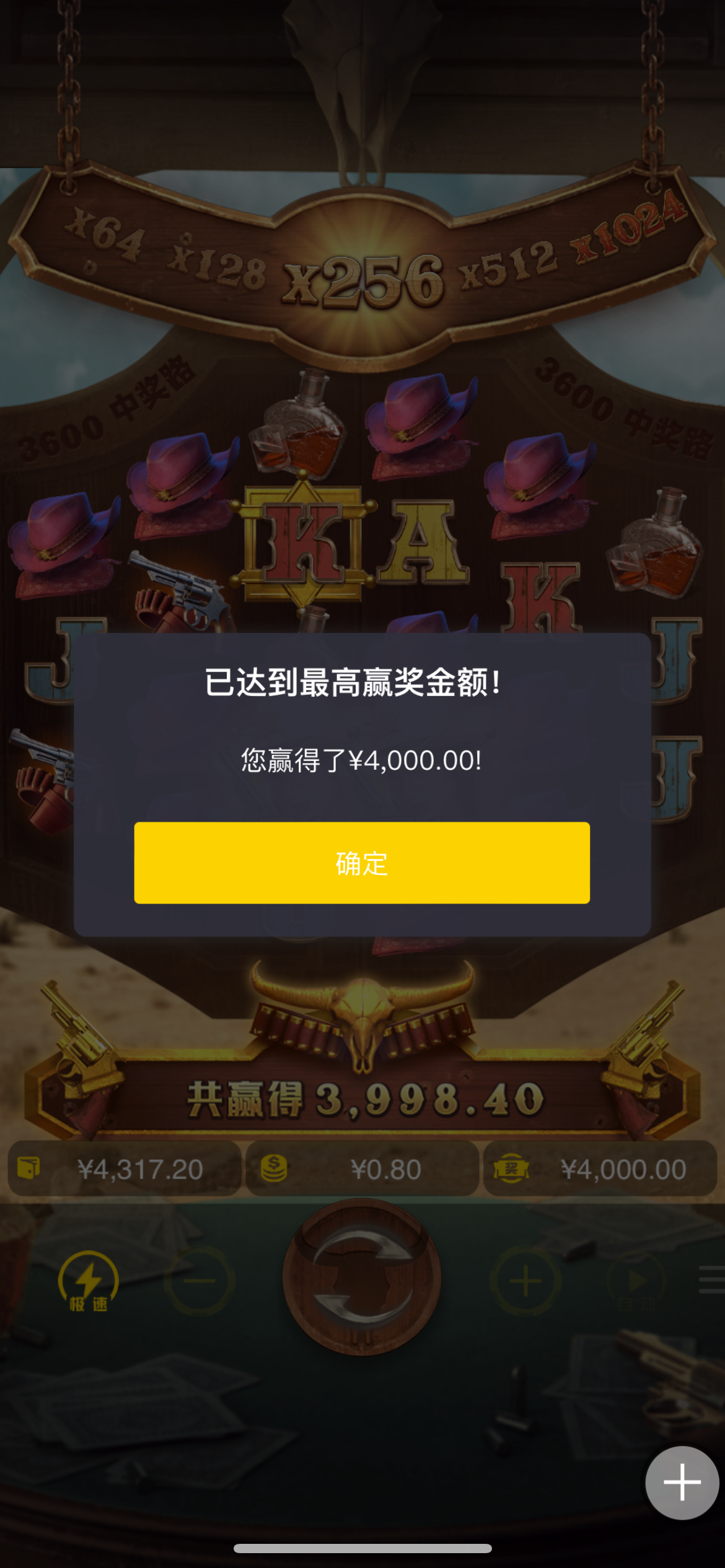Start auto spin with the play icon

(636, 1281)
